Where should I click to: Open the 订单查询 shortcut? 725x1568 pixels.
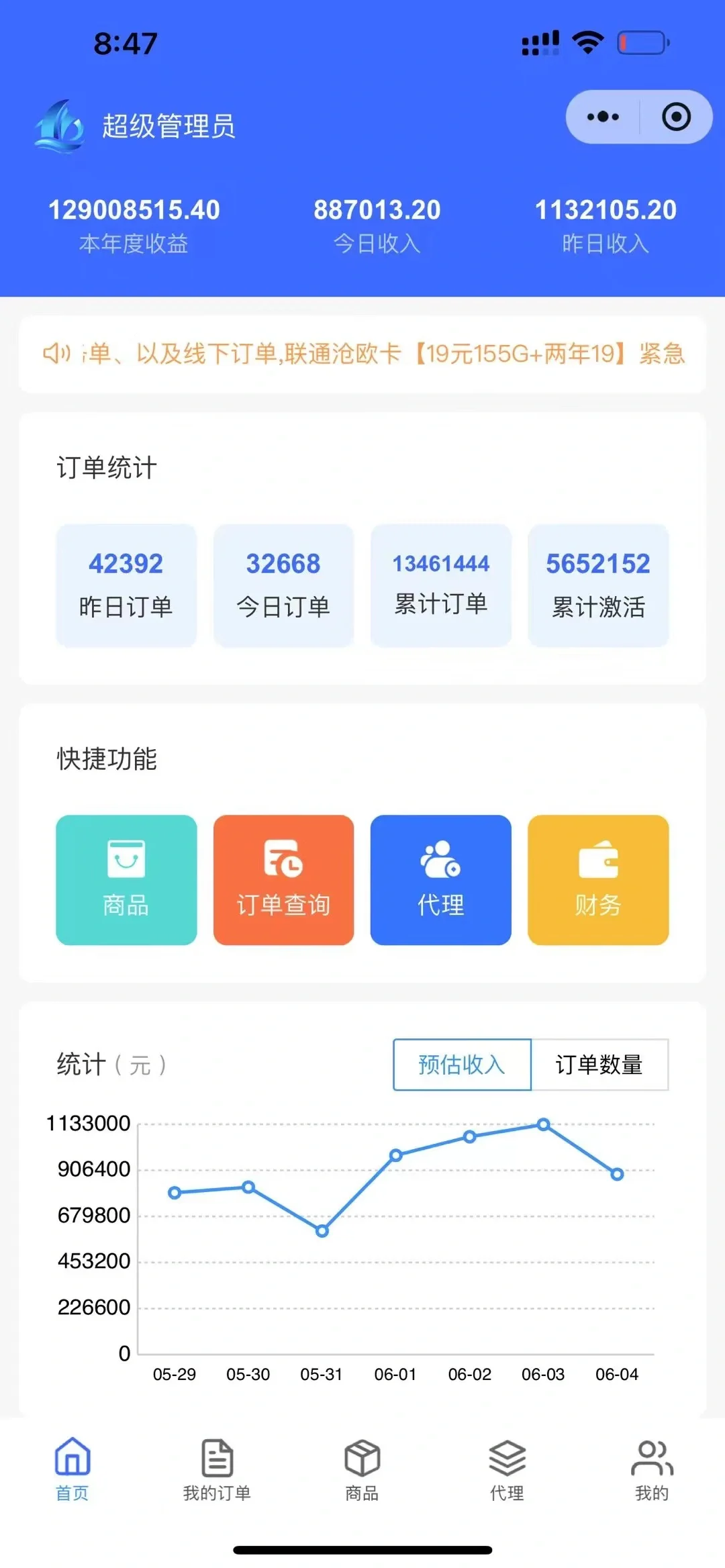pos(283,879)
